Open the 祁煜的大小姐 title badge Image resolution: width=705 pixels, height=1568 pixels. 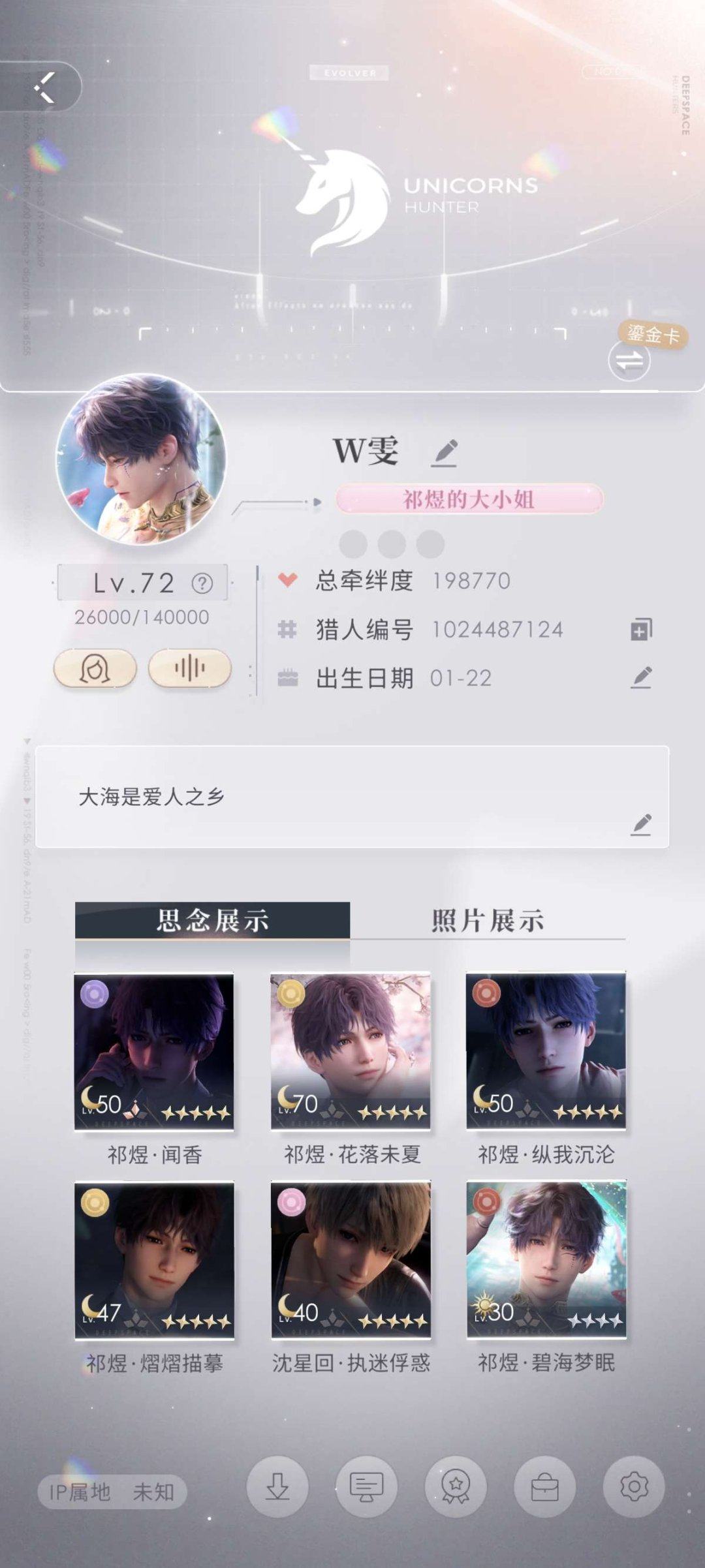pos(469,500)
